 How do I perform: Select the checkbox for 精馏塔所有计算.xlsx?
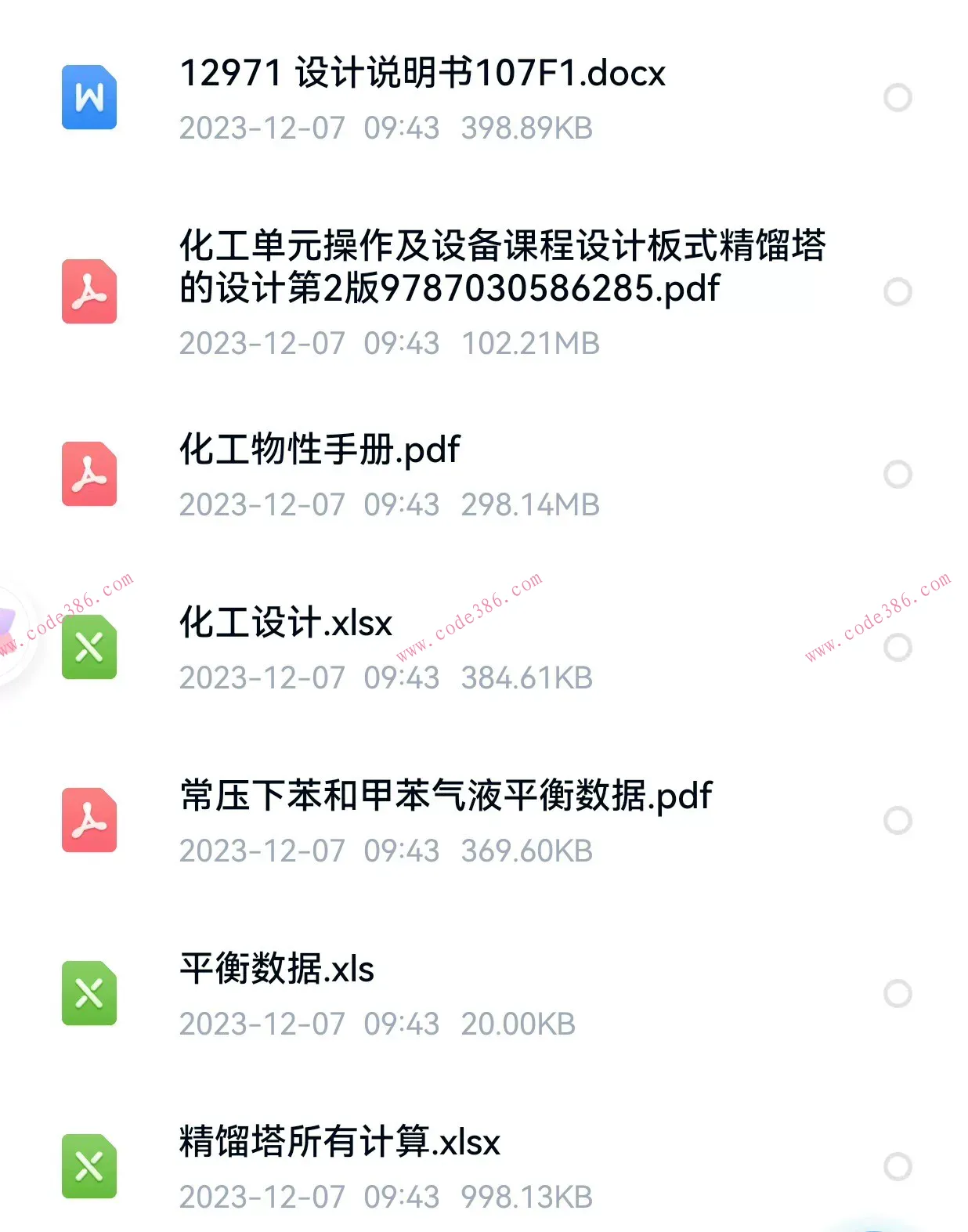tap(898, 1167)
